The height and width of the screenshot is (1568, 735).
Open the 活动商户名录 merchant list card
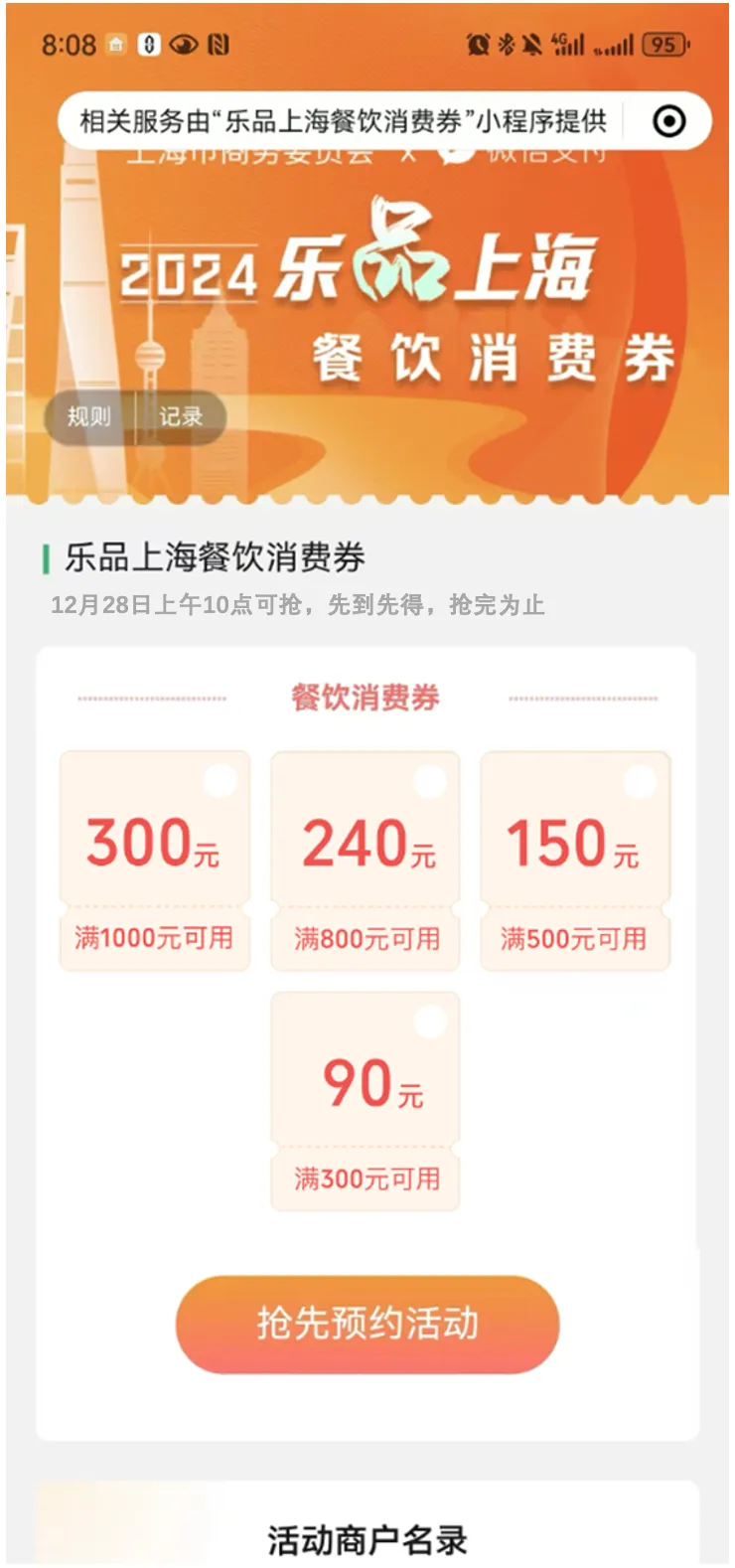coord(367,1524)
